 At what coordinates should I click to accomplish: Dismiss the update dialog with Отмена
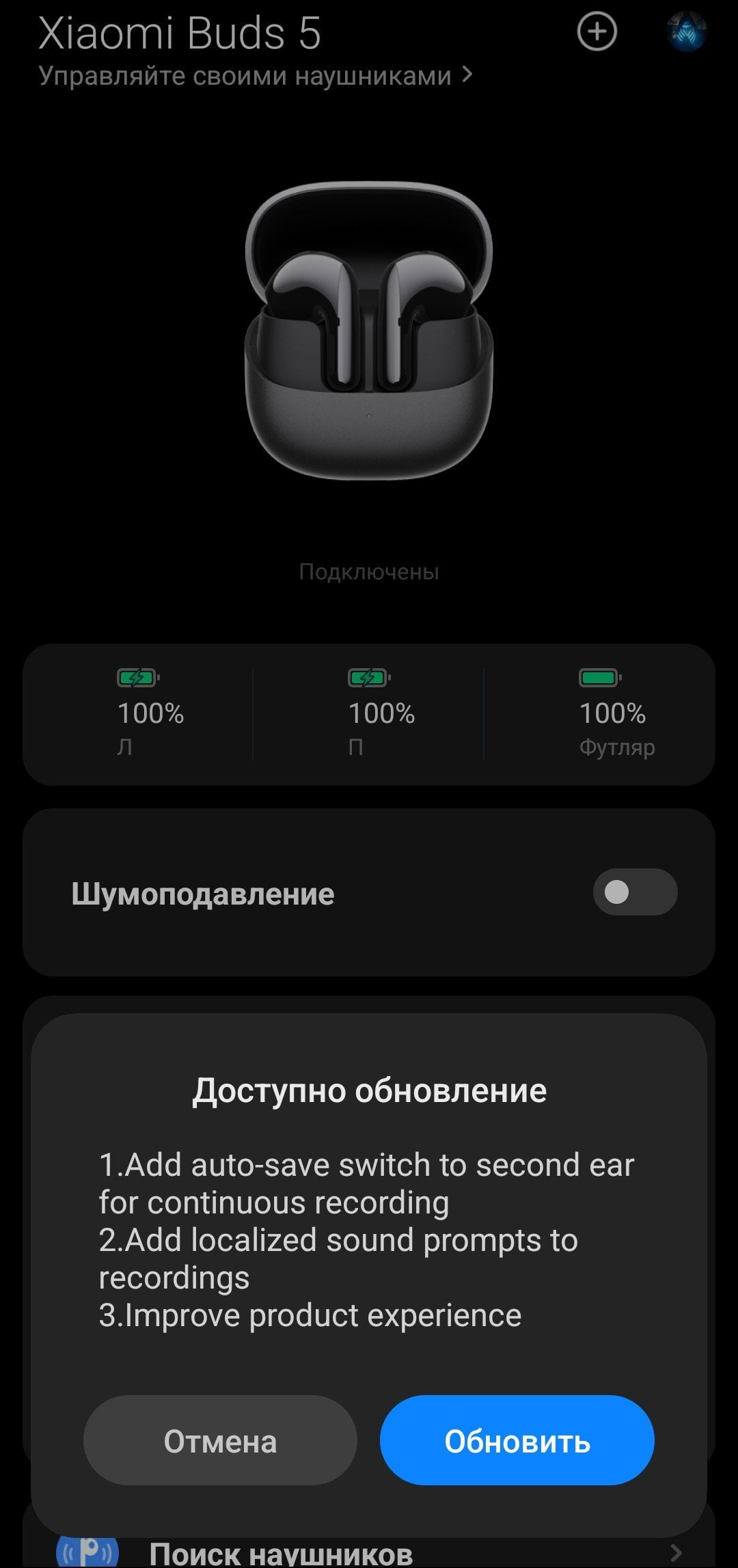[x=220, y=1440]
